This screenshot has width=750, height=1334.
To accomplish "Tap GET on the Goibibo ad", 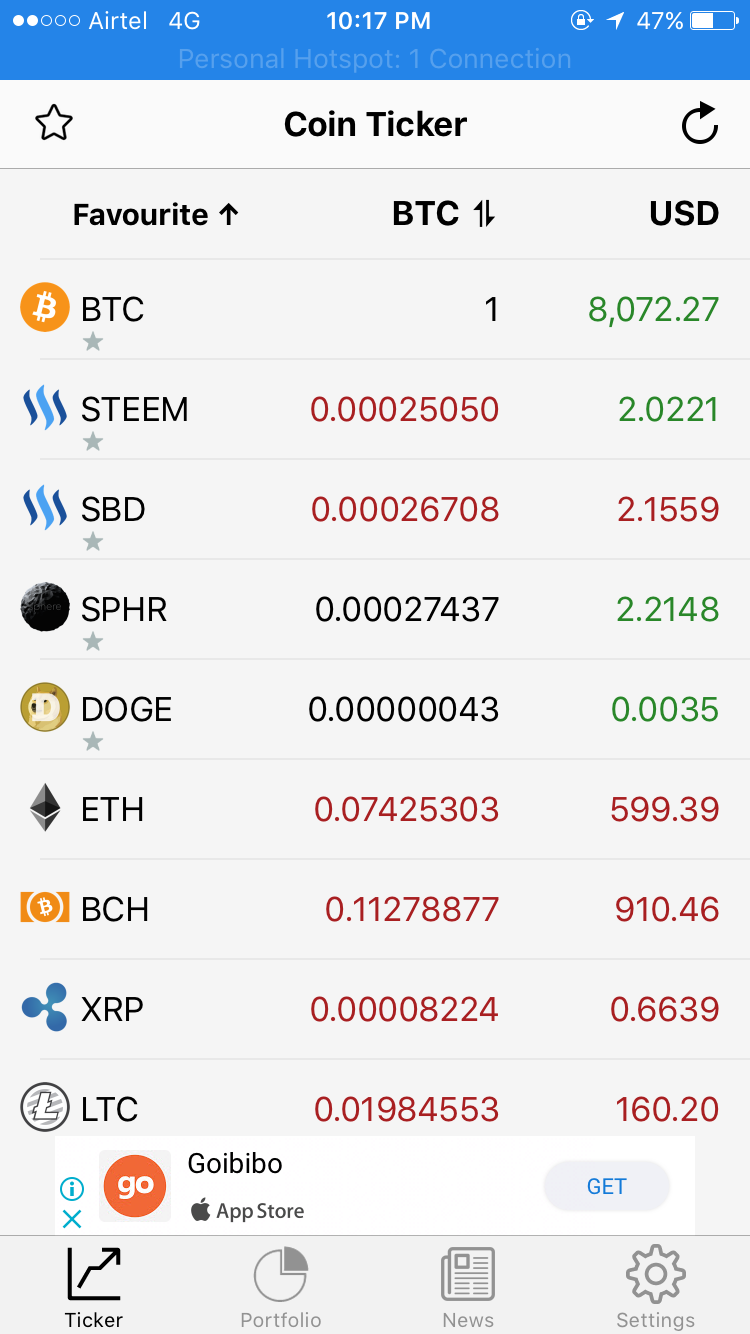I will [606, 1187].
